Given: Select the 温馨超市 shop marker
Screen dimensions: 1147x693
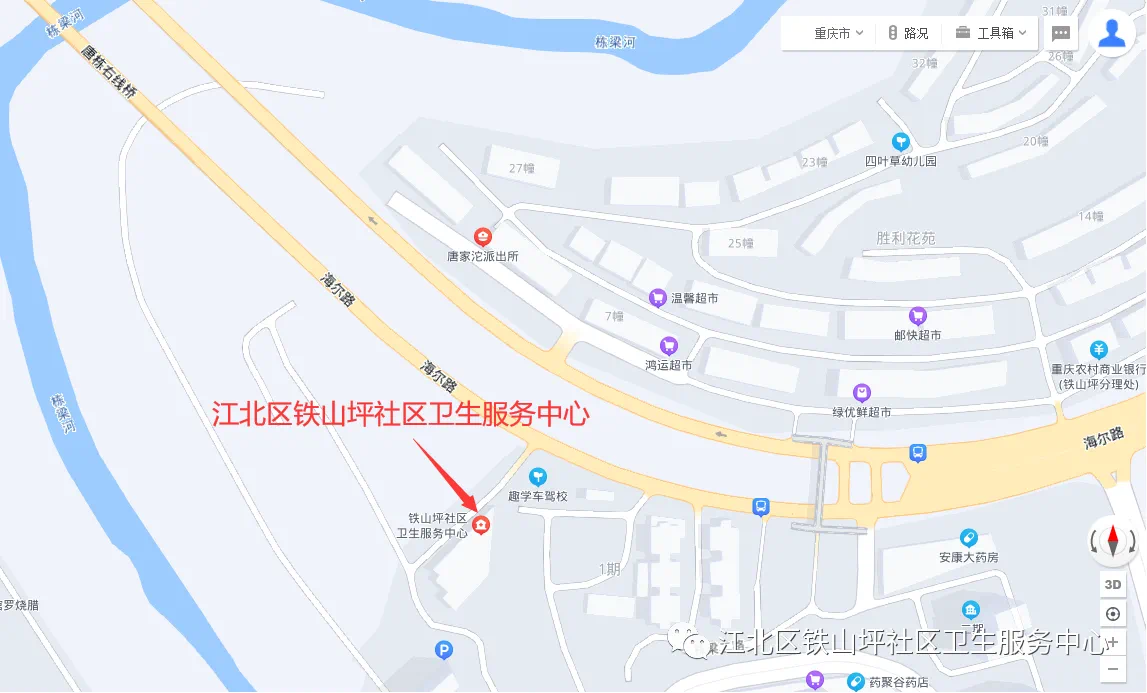Looking at the screenshot, I should pos(657,297).
